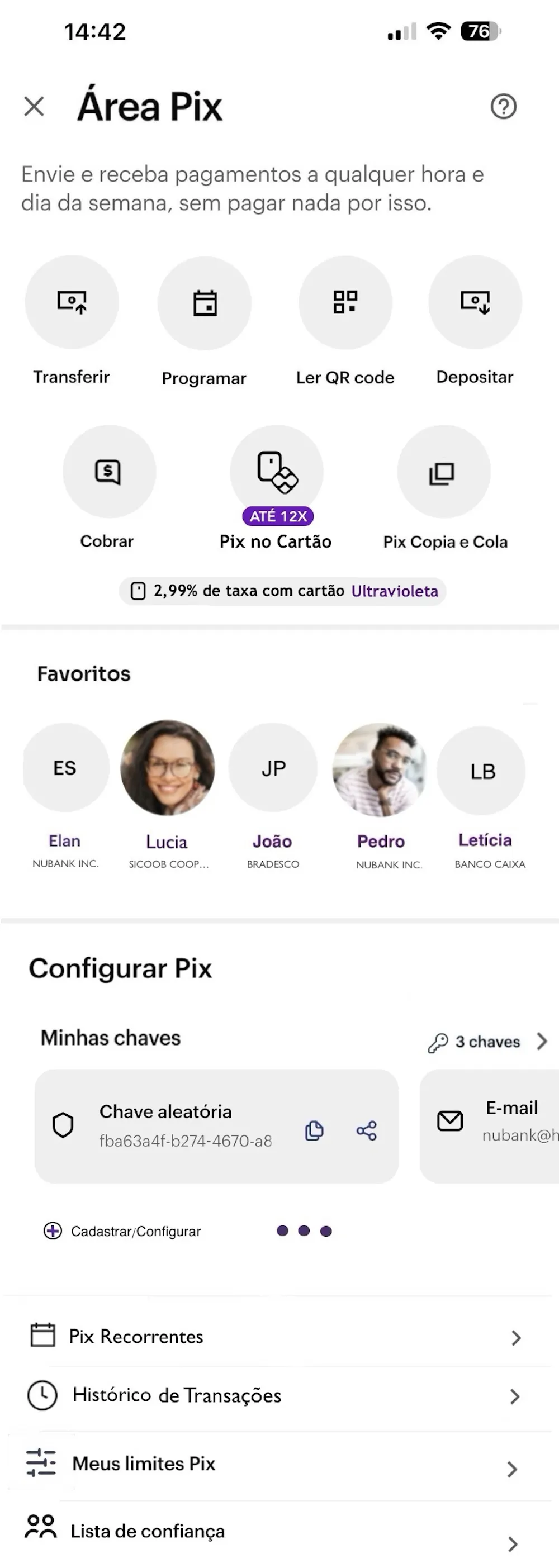The width and height of the screenshot is (559, 1568).
Task: View all 3 chaves
Action: [x=489, y=1042]
